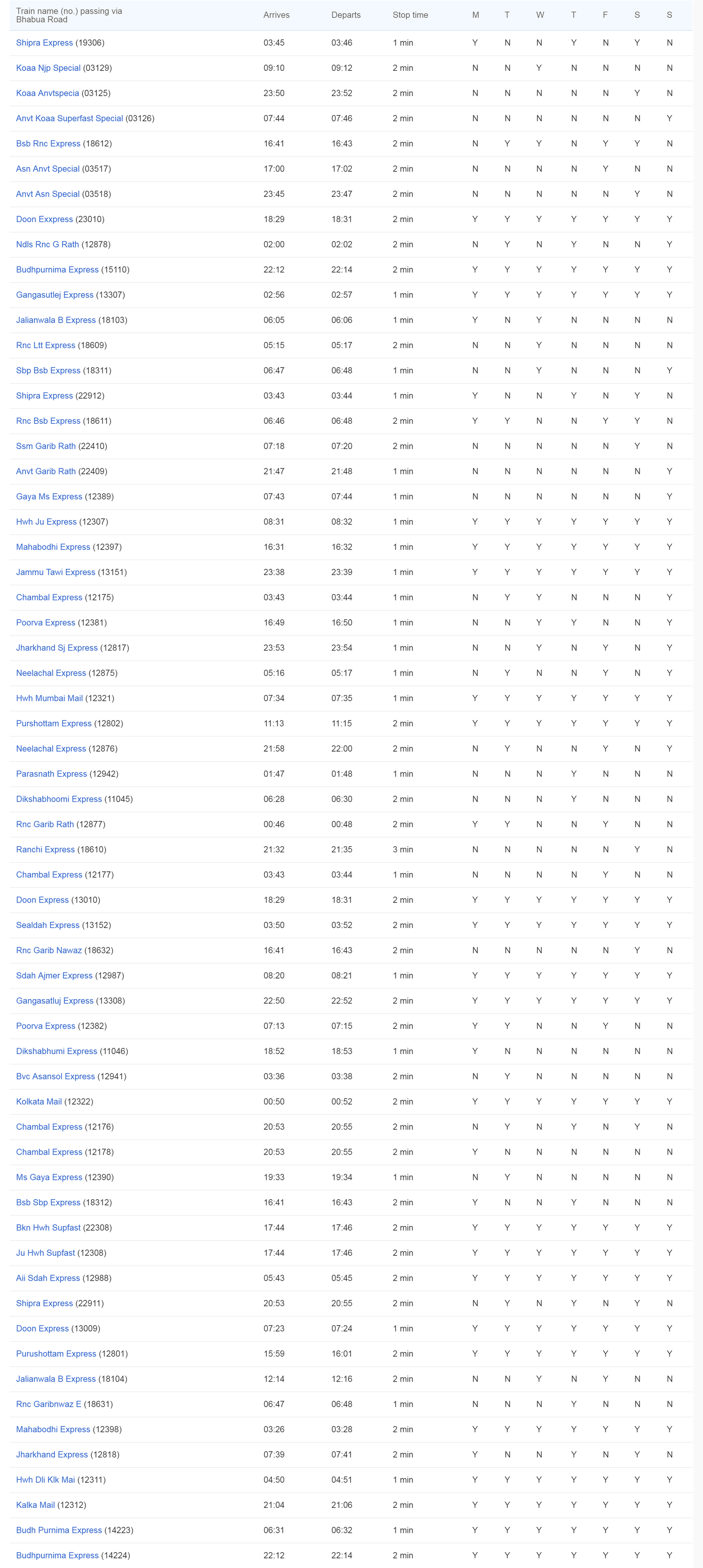The width and height of the screenshot is (703, 1568).
Task: Open Jammu Tawi Express link
Action: point(55,572)
